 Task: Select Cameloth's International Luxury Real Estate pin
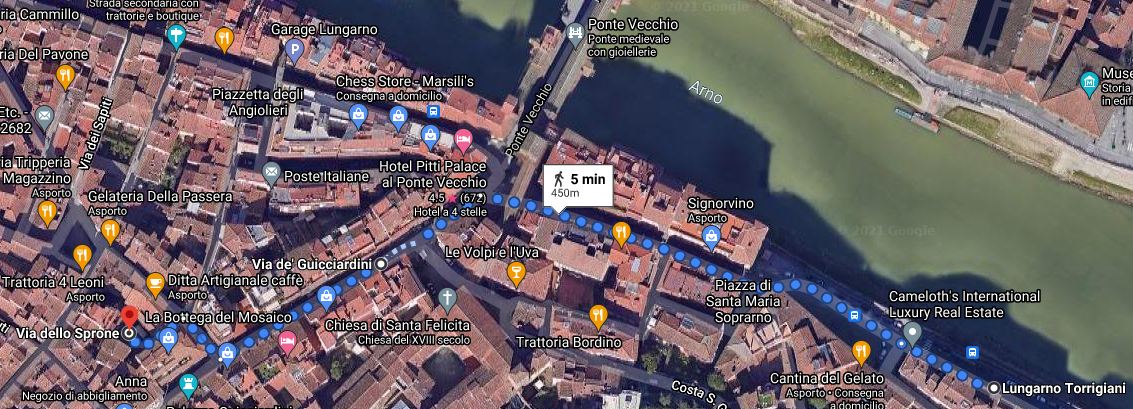pyautogui.click(x=911, y=331)
